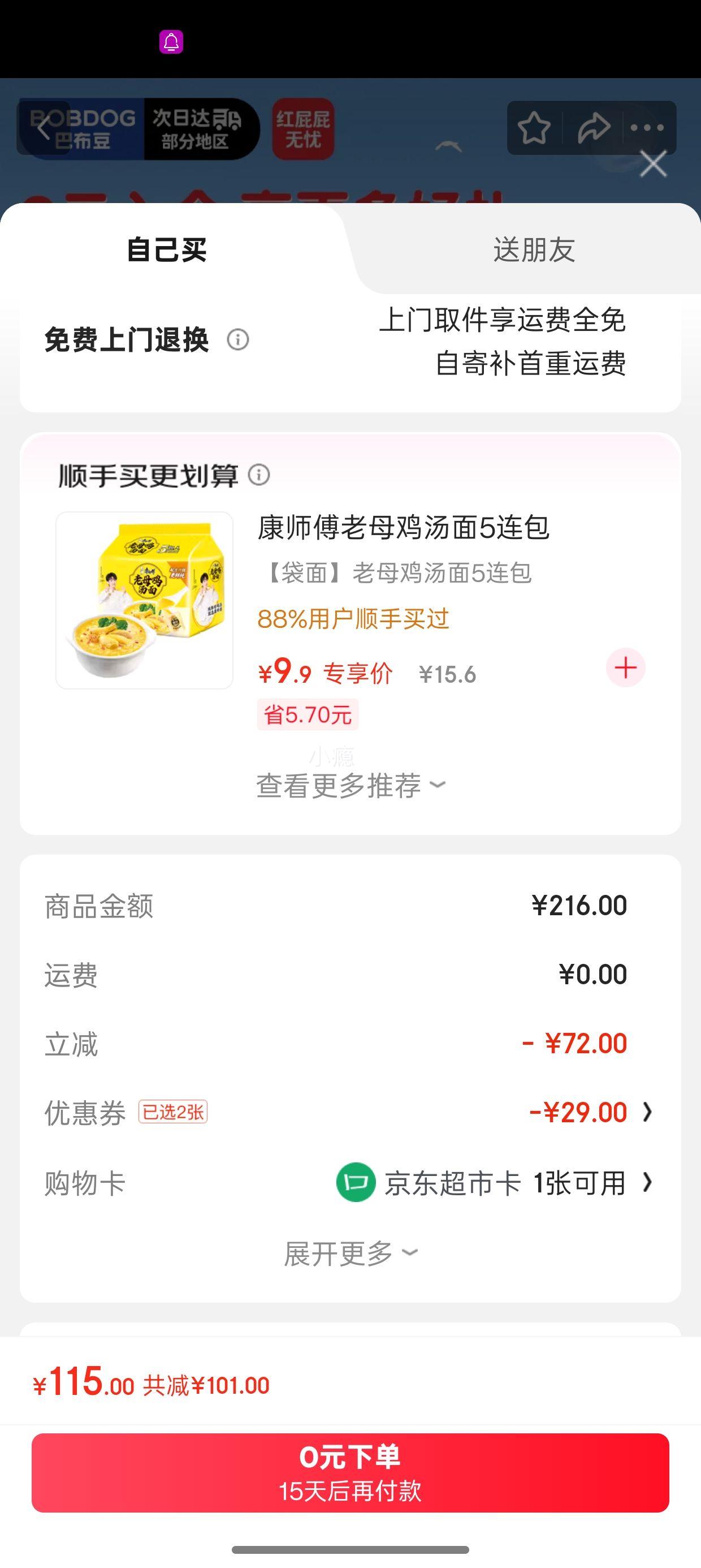Place order with 0元下单 button
The width and height of the screenshot is (701, 1568).
350,1473
